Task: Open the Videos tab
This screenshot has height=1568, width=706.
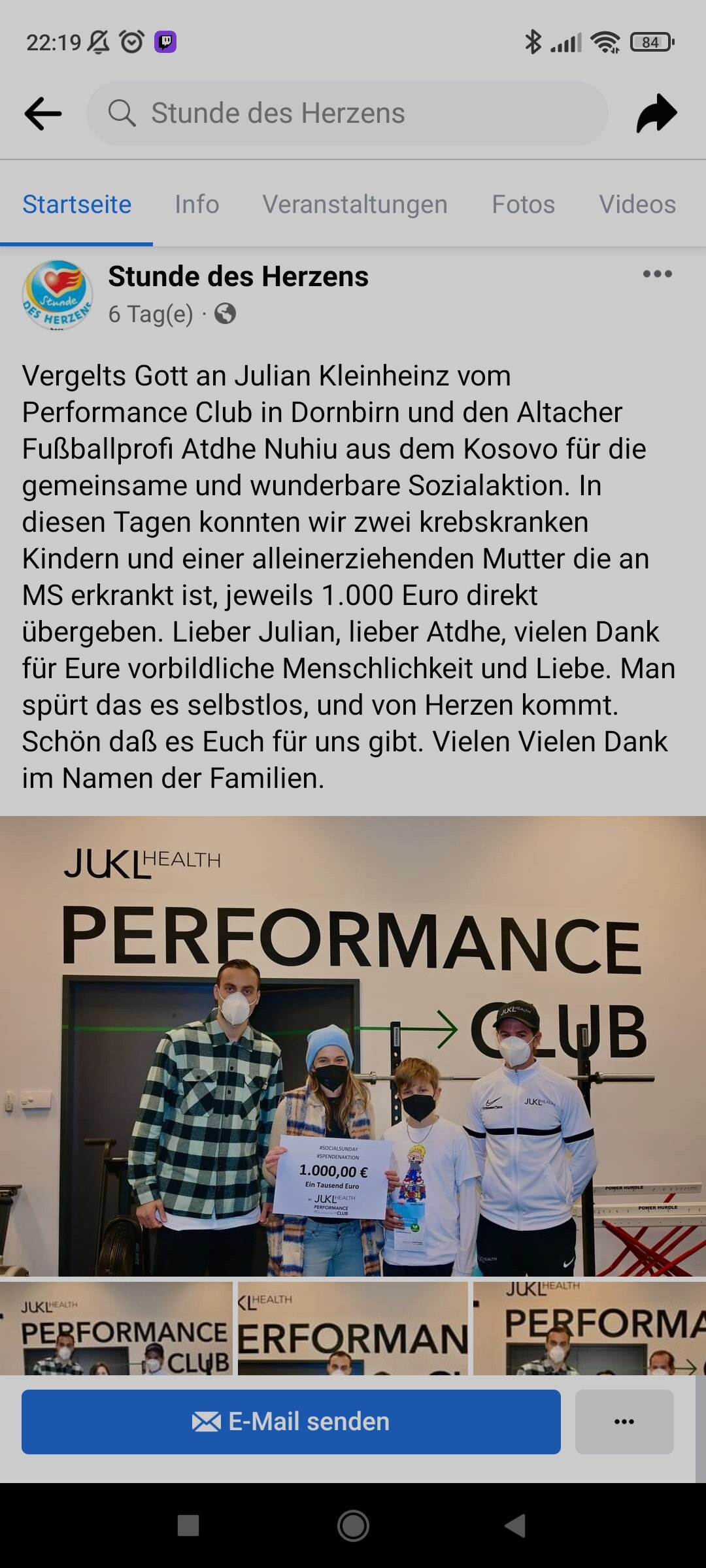Action: coord(637,204)
